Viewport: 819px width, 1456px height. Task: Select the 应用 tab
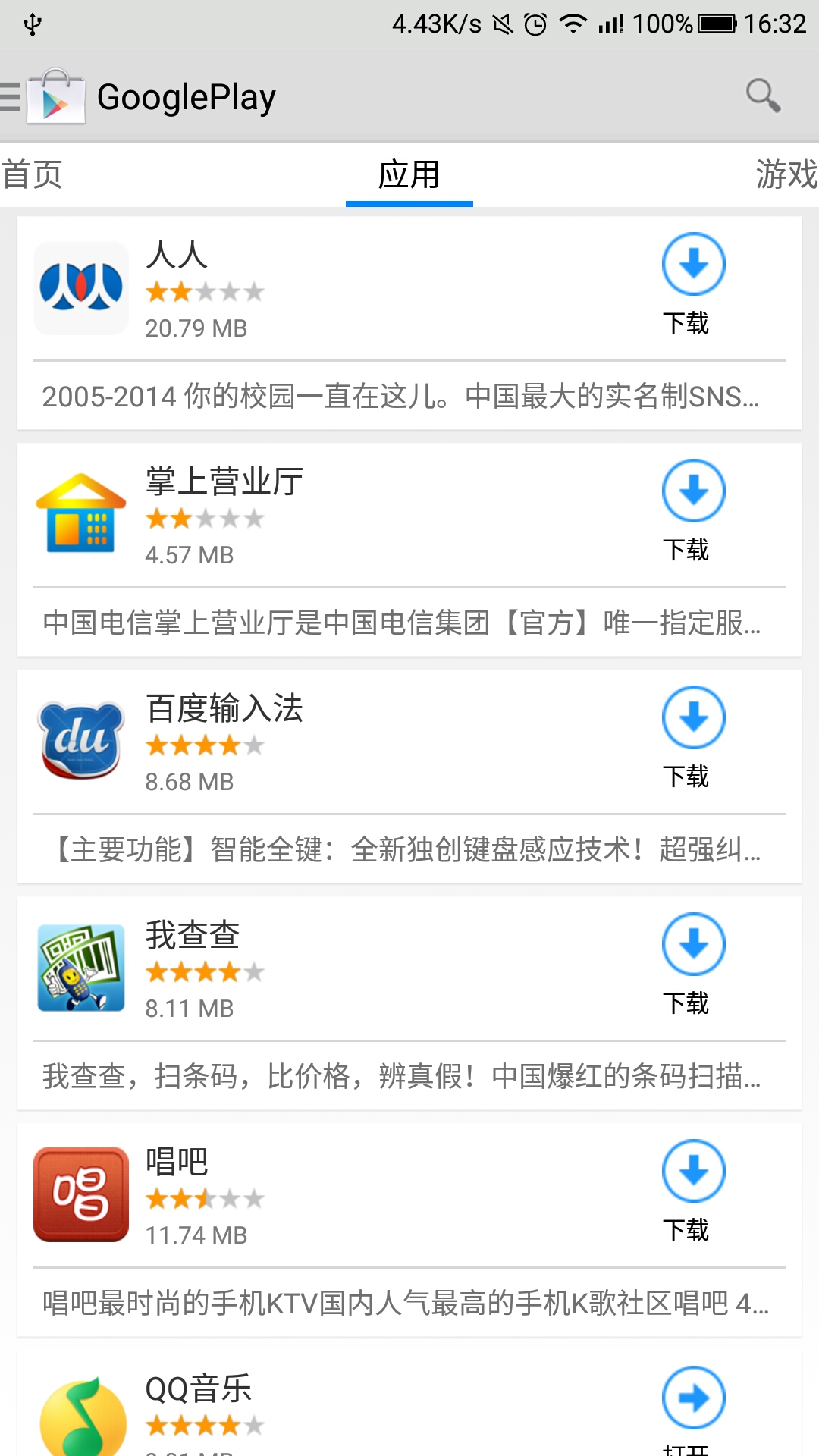pyautogui.click(x=409, y=175)
